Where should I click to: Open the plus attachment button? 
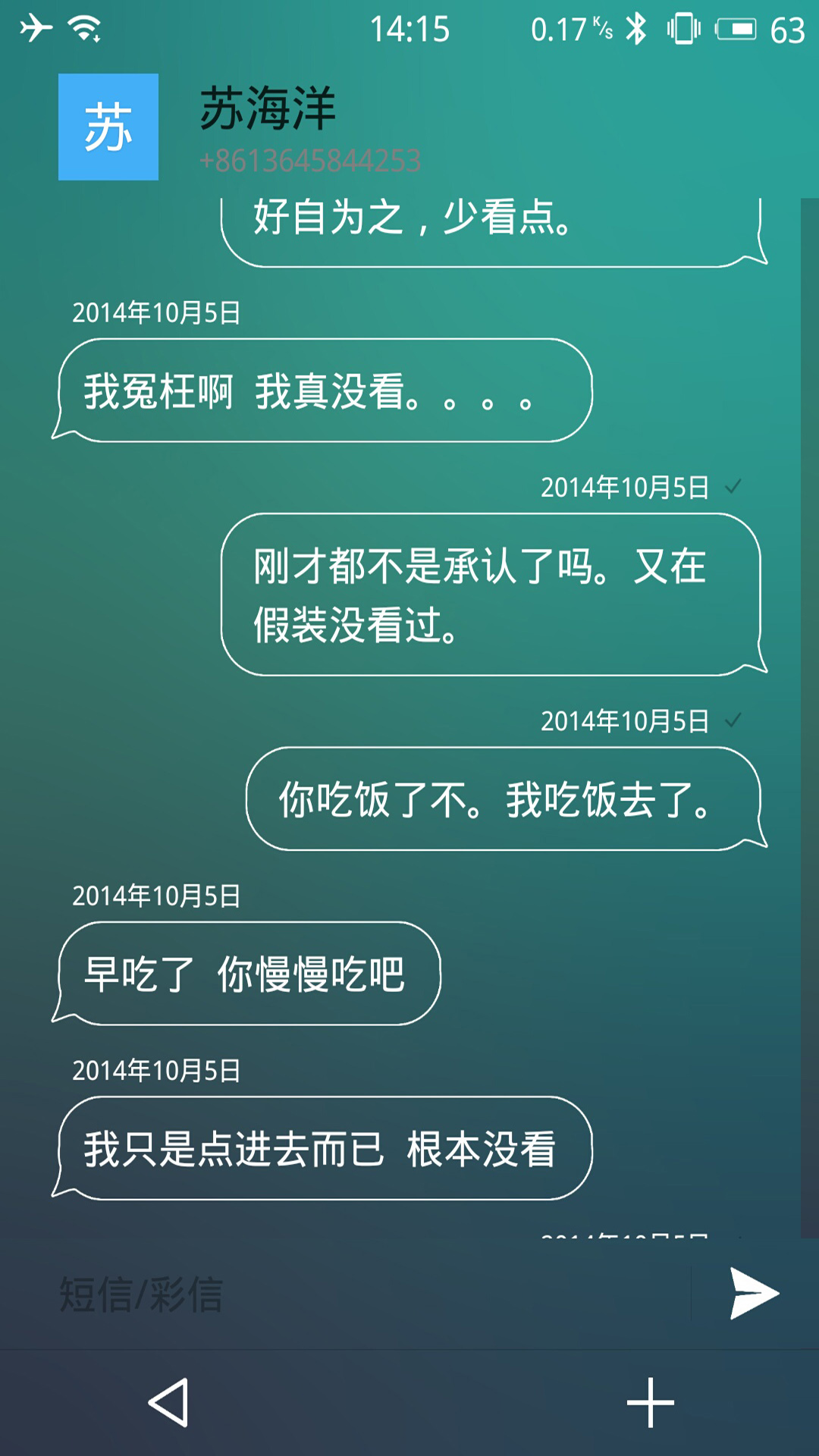pyautogui.click(x=650, y=1402)
